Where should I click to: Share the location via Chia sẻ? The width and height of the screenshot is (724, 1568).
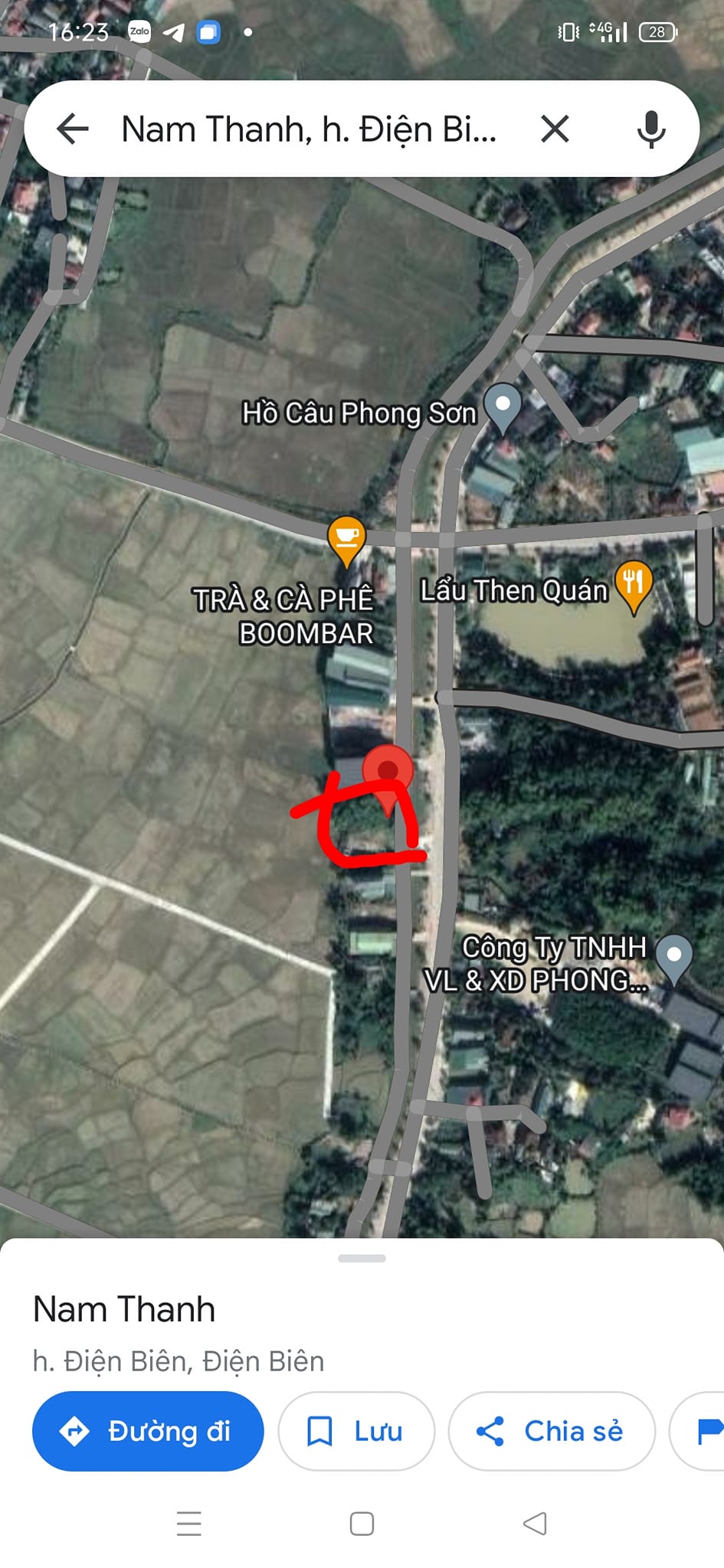(x=551, y=1431)
